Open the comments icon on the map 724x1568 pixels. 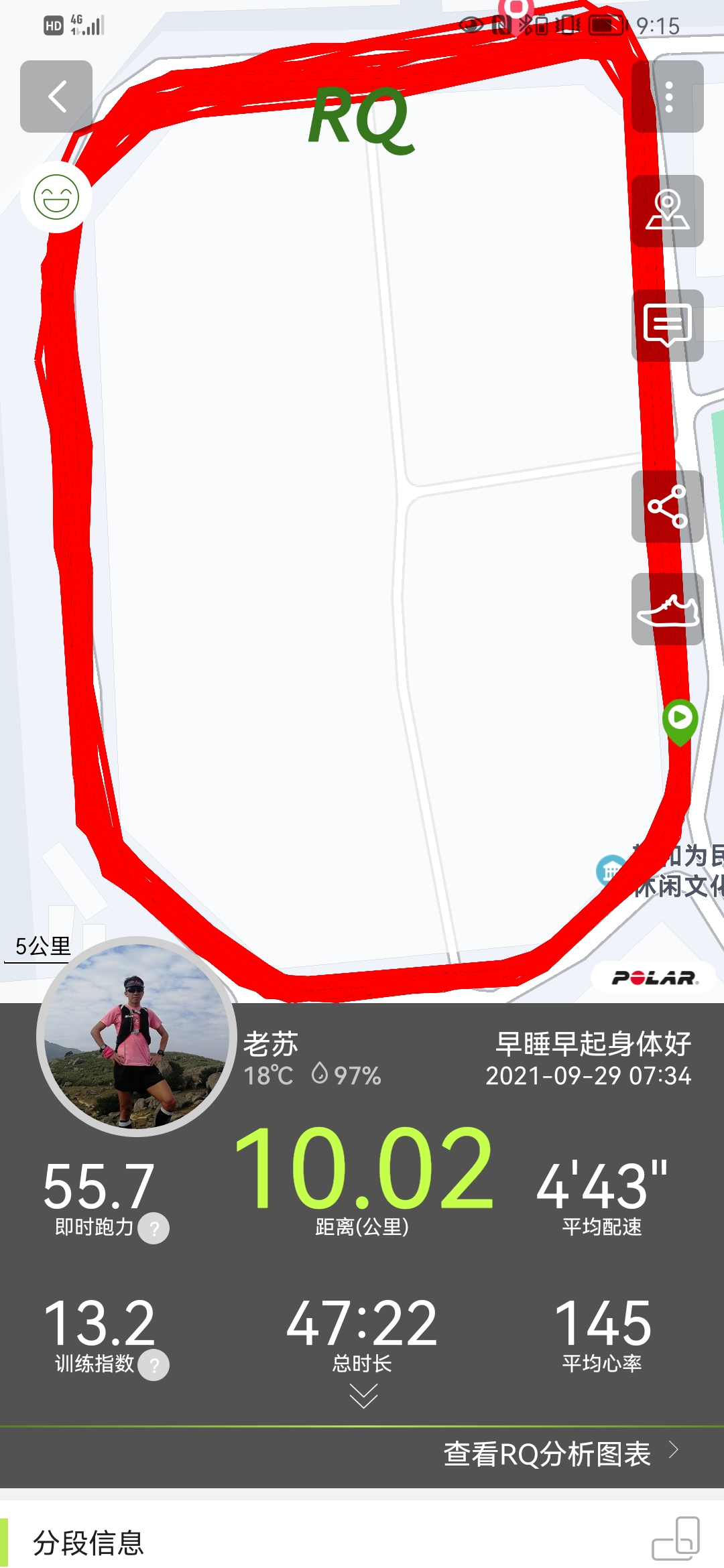[x=667, y=325]
